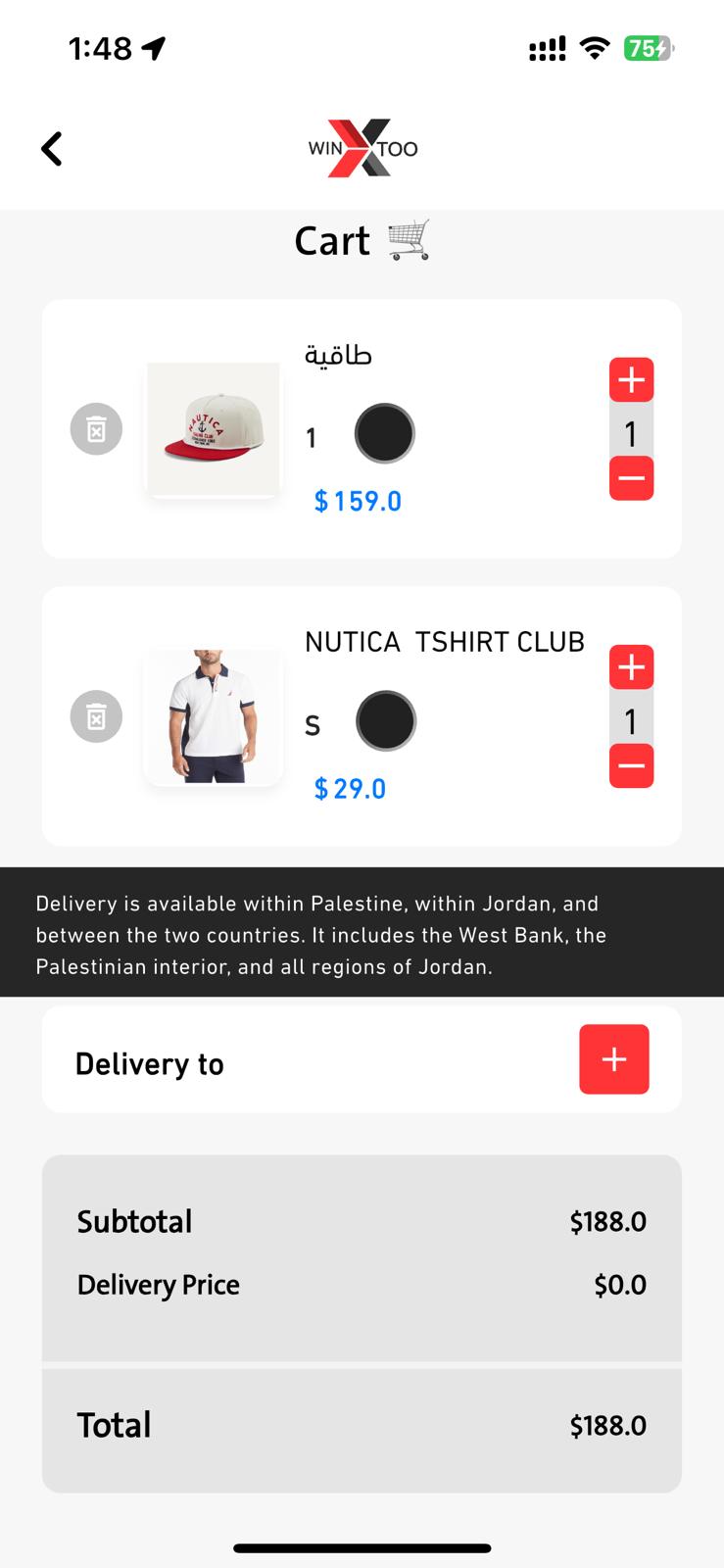The height and width of the screenshot is (1568, 724).
Task: Open the طاقية cap product image
Action: [x=214, y=429]
